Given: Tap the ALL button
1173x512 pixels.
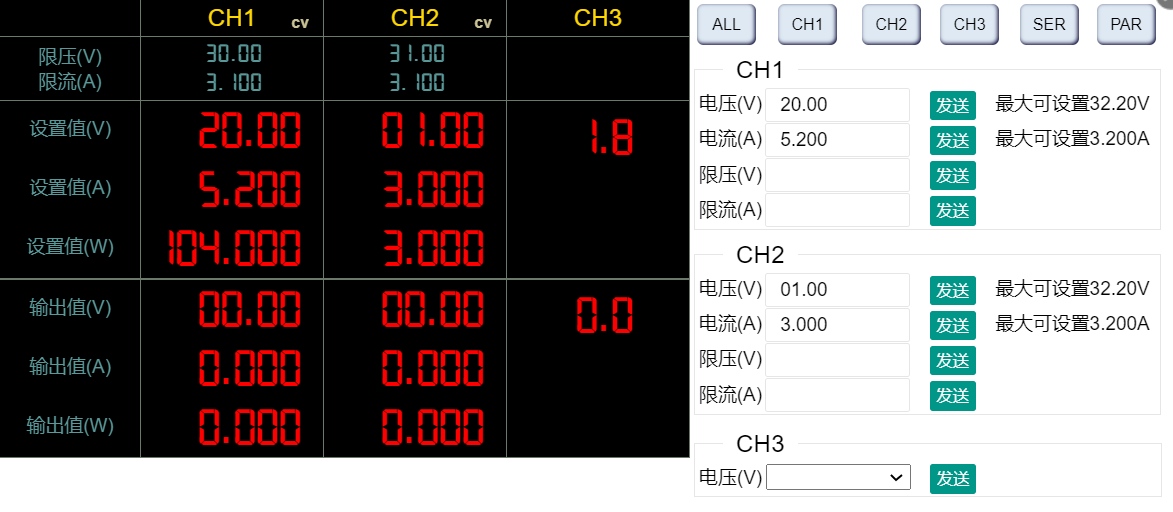Looking at the screenshot, I should 726,24.
